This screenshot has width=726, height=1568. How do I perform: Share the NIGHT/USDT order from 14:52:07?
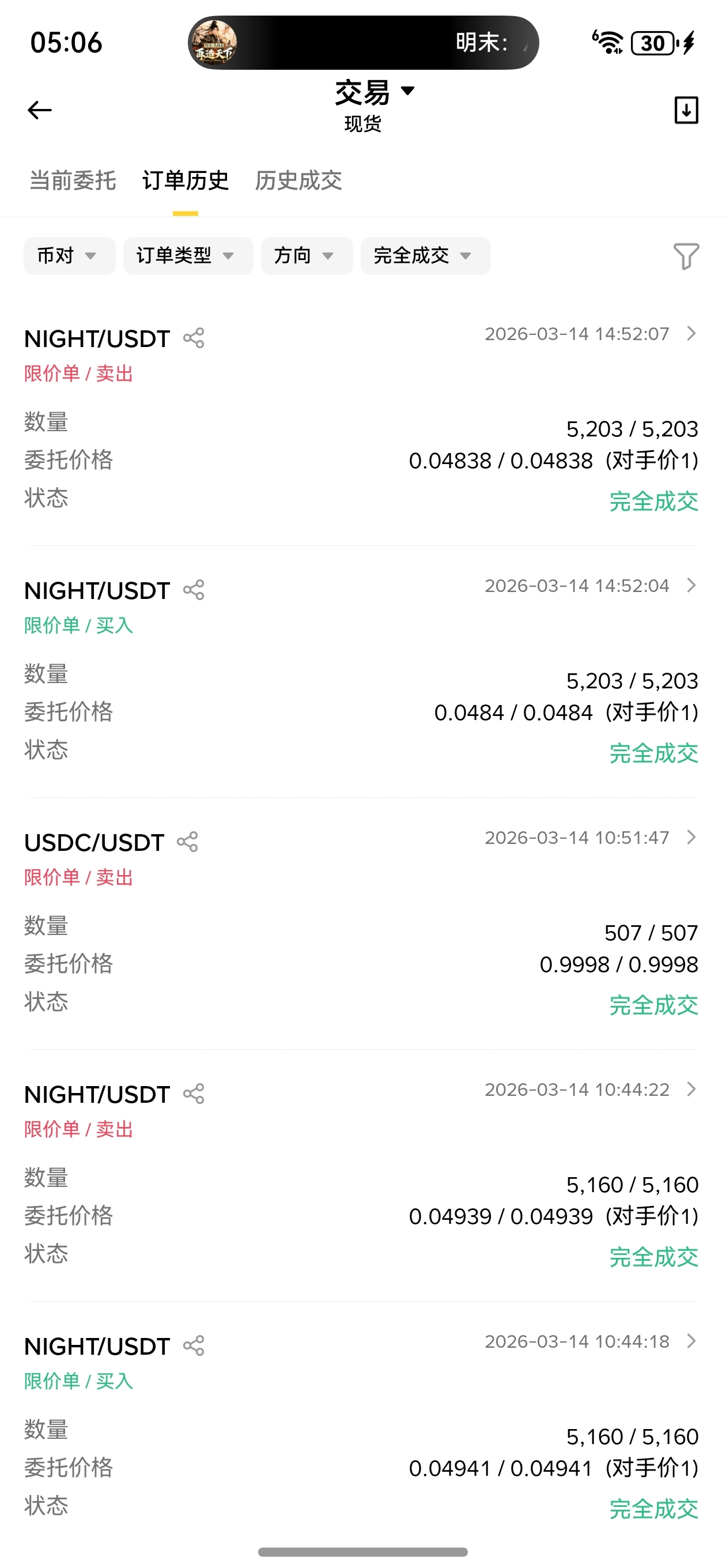(194, 338)
